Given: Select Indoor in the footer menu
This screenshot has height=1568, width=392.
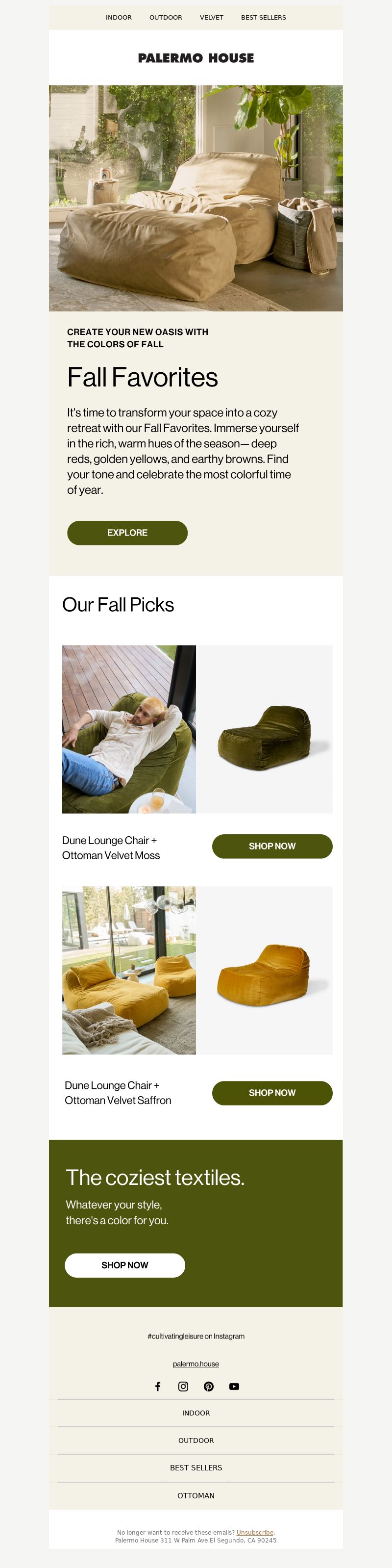Looking at the screenshot, I should point(196,1413).
